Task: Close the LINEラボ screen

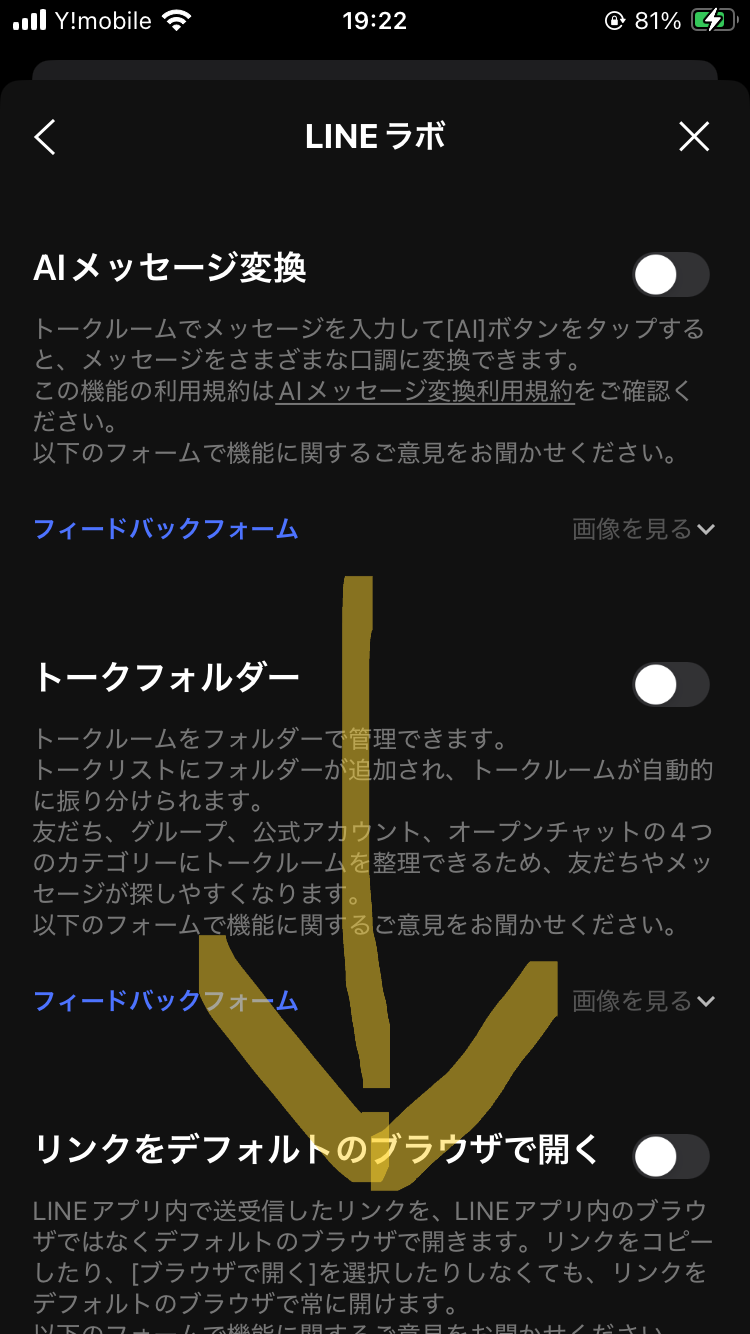Action: 694,137
